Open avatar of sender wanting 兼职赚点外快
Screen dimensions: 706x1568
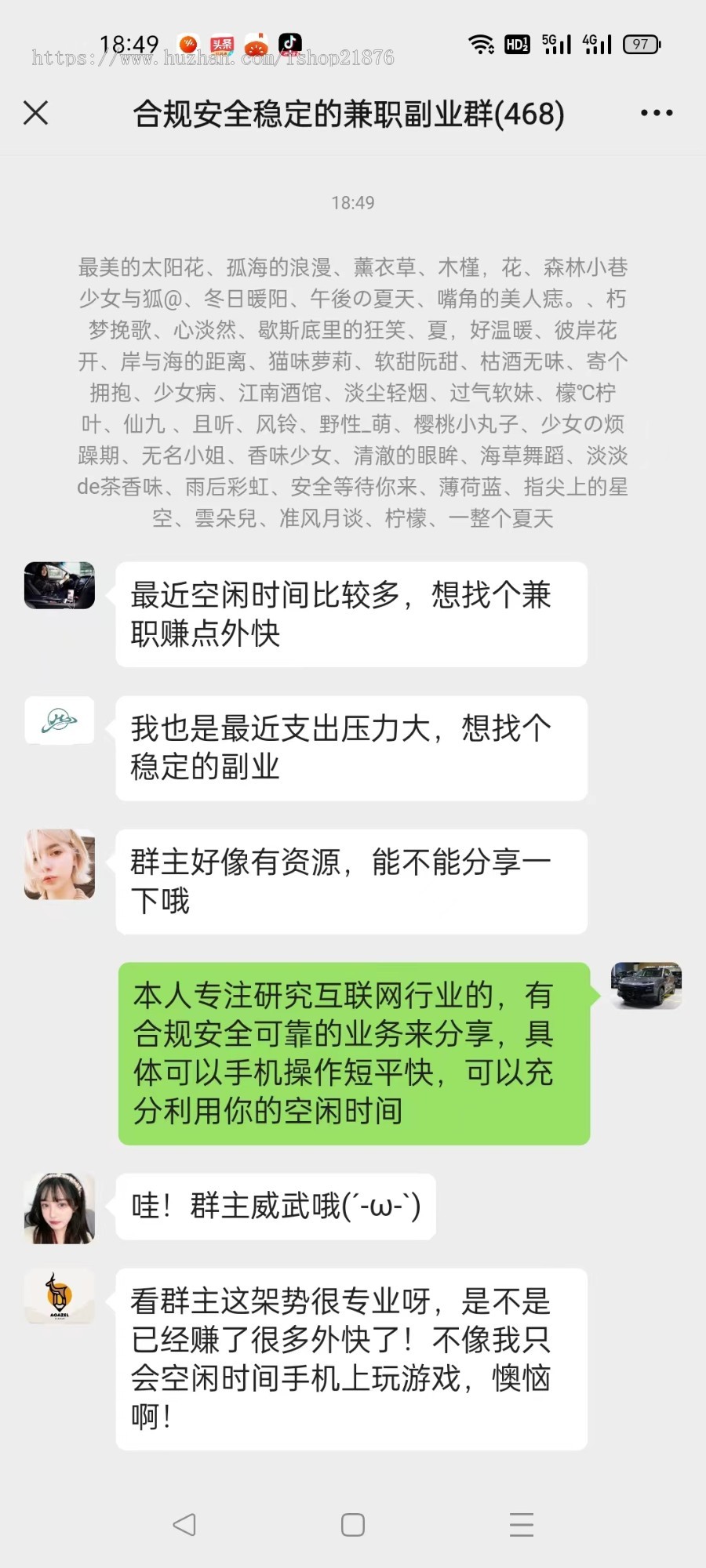point(60,586)
